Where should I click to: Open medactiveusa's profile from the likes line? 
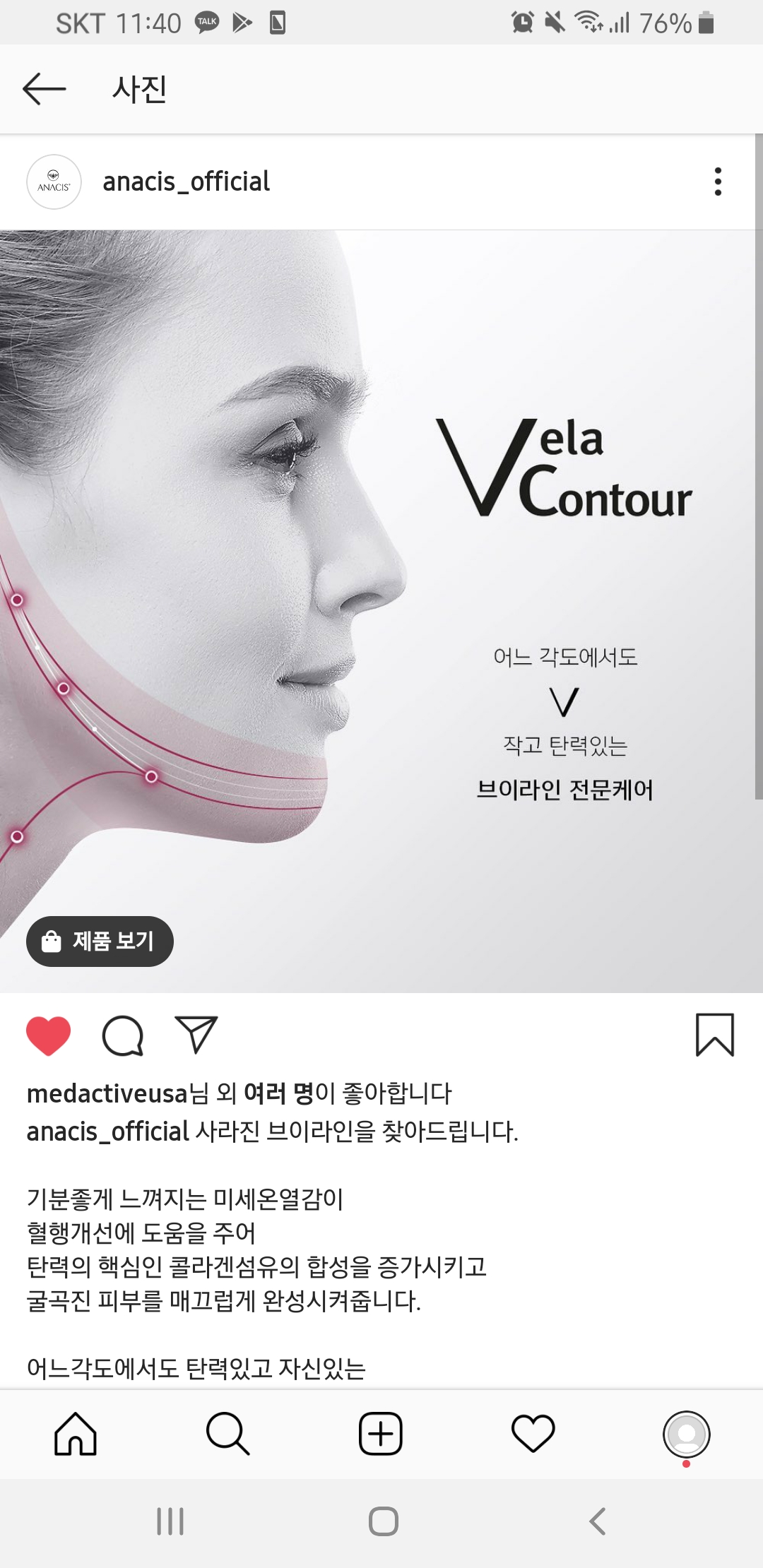107,1093
